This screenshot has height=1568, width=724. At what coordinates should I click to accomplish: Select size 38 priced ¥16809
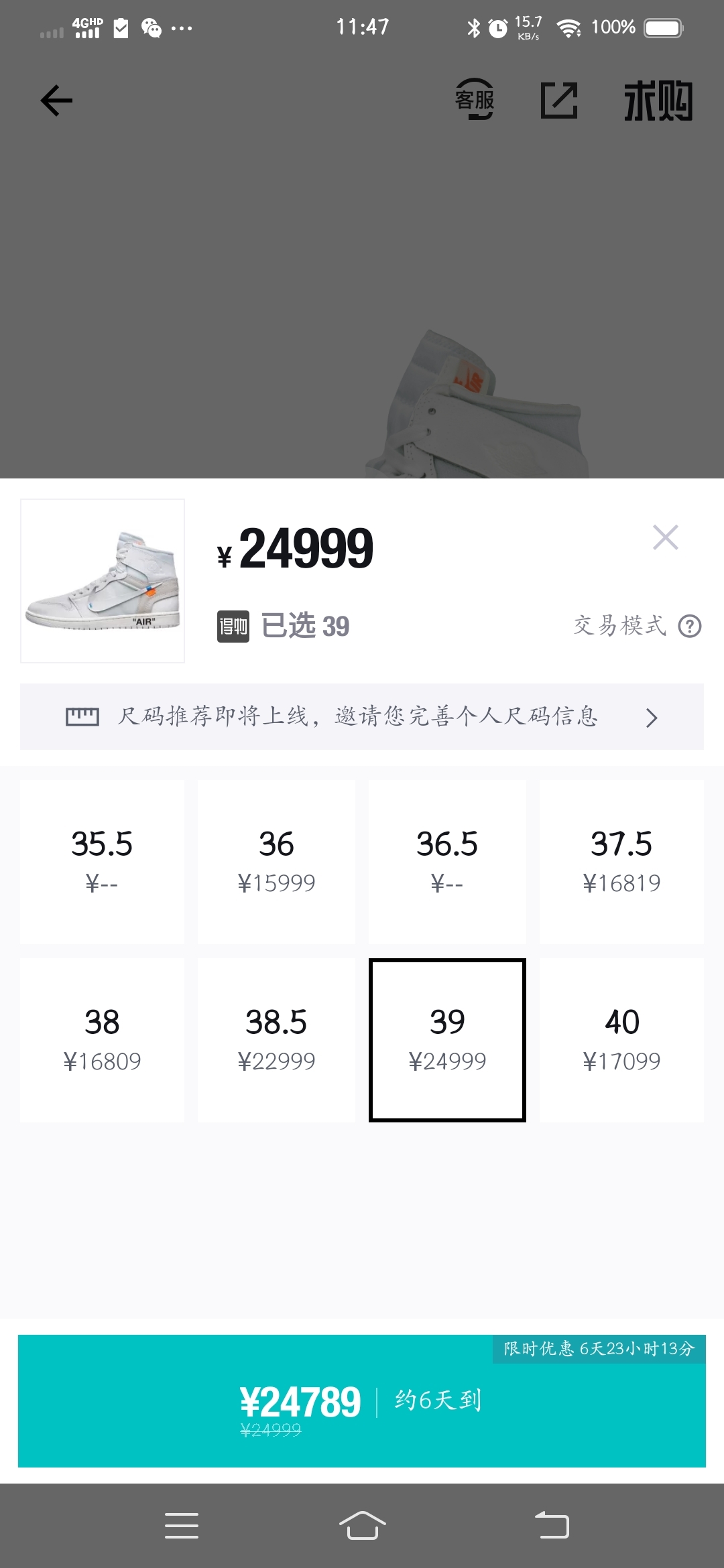102,1039
